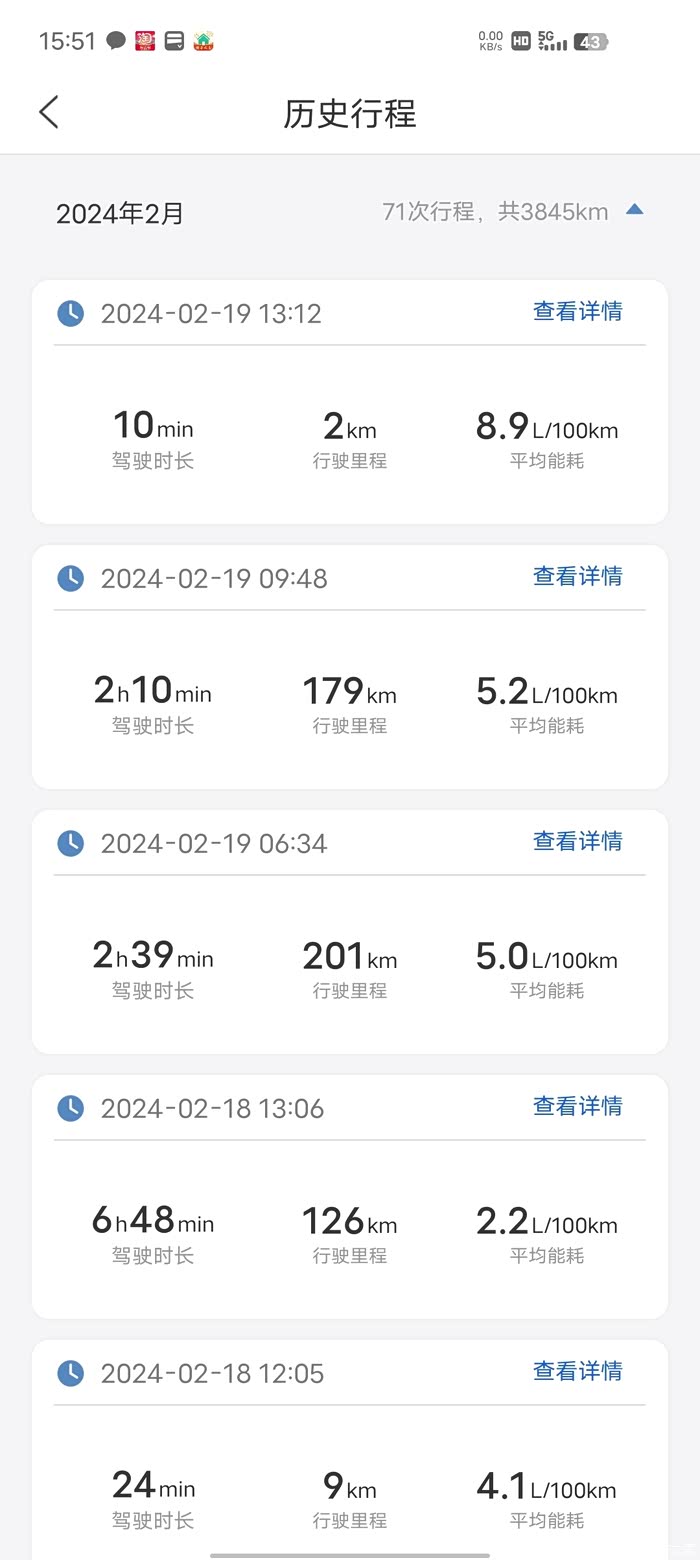Open 查看详情 for the 02-19 09:48 trip
Viewport: 700px width, 1560px height.
click(x=577, y=577)
